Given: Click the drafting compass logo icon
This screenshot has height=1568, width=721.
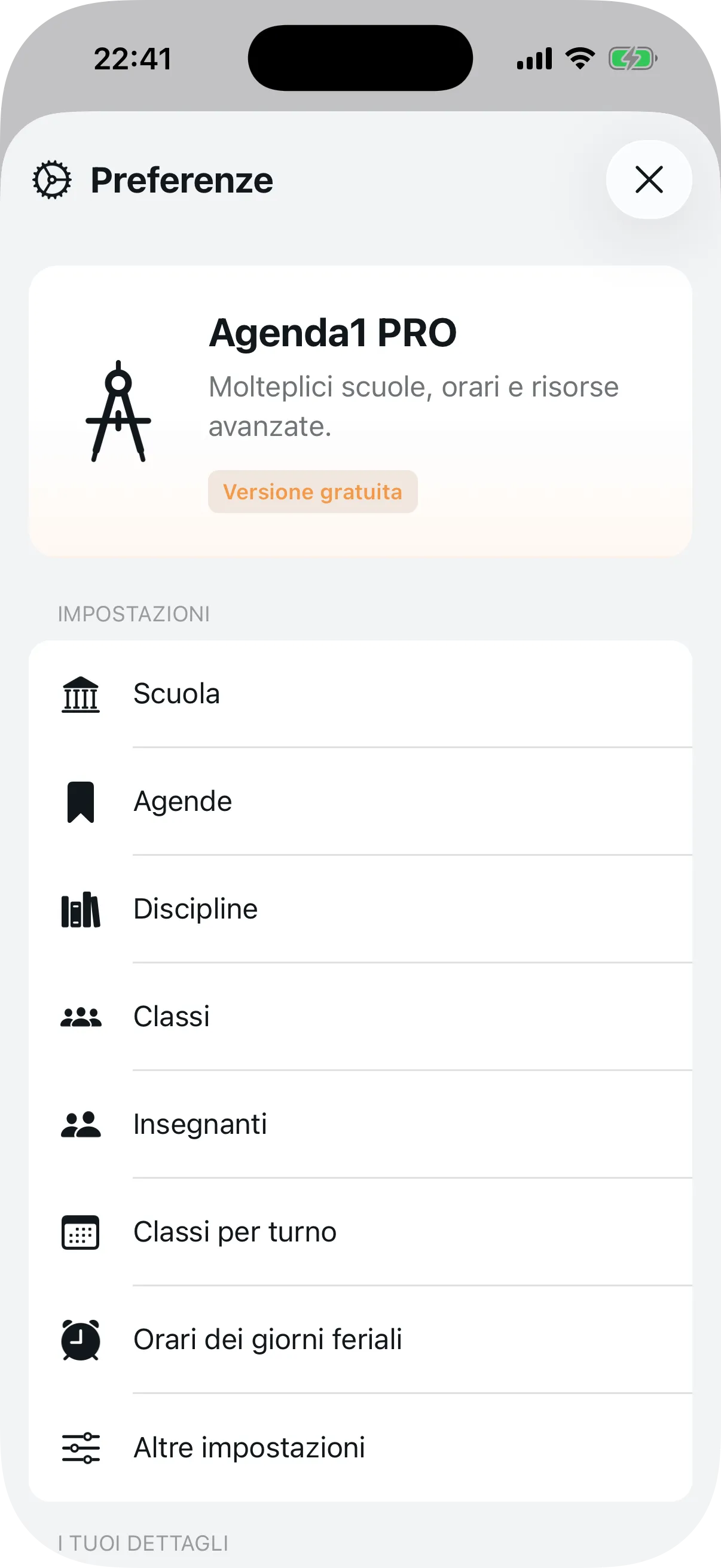Looking at the screenshot, I should click(x=118, y=412).
